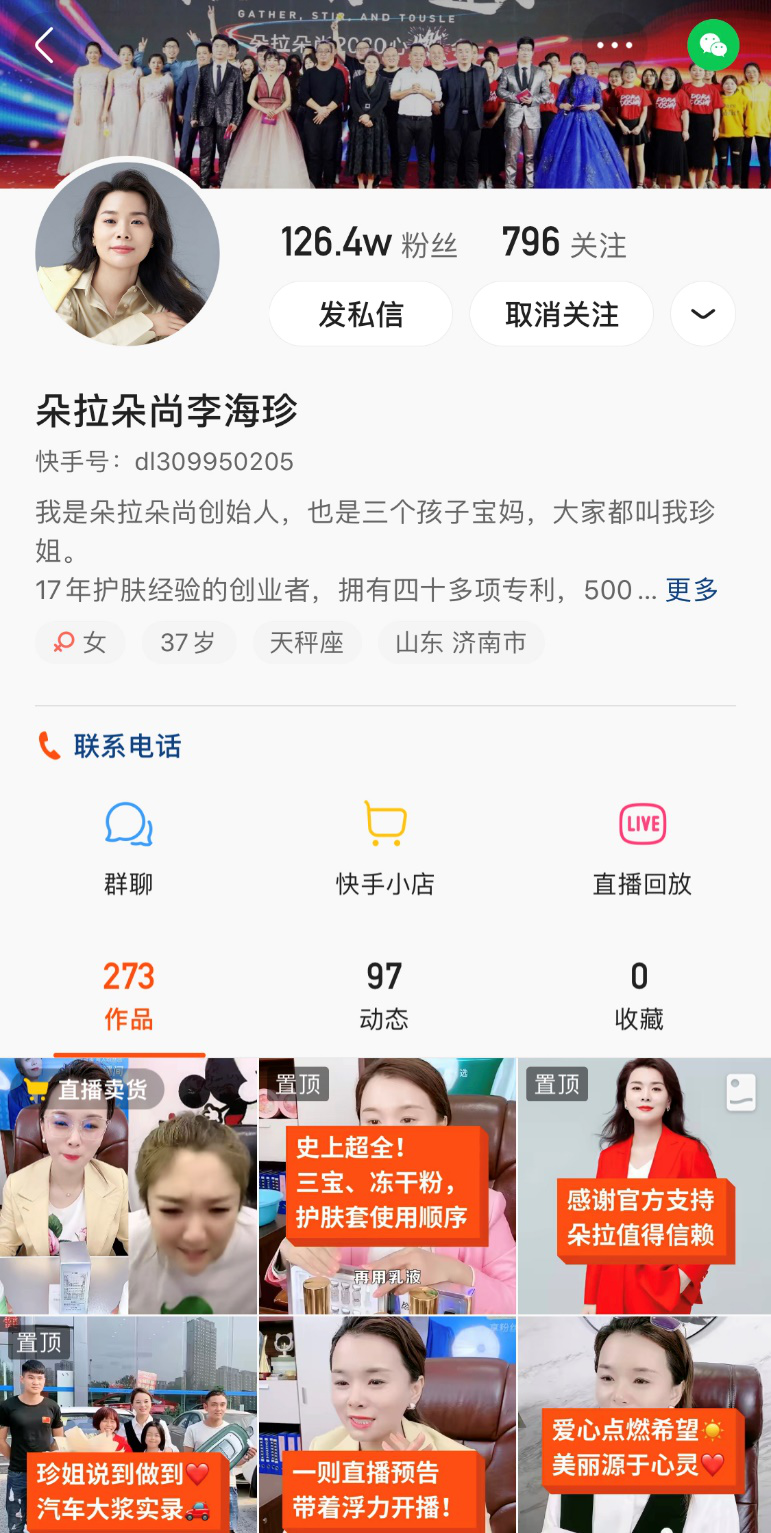The width and height of the screenshot is (771, 1533).
Task: Switch to the 收藏 tab
Action: [x=640, y=993]
